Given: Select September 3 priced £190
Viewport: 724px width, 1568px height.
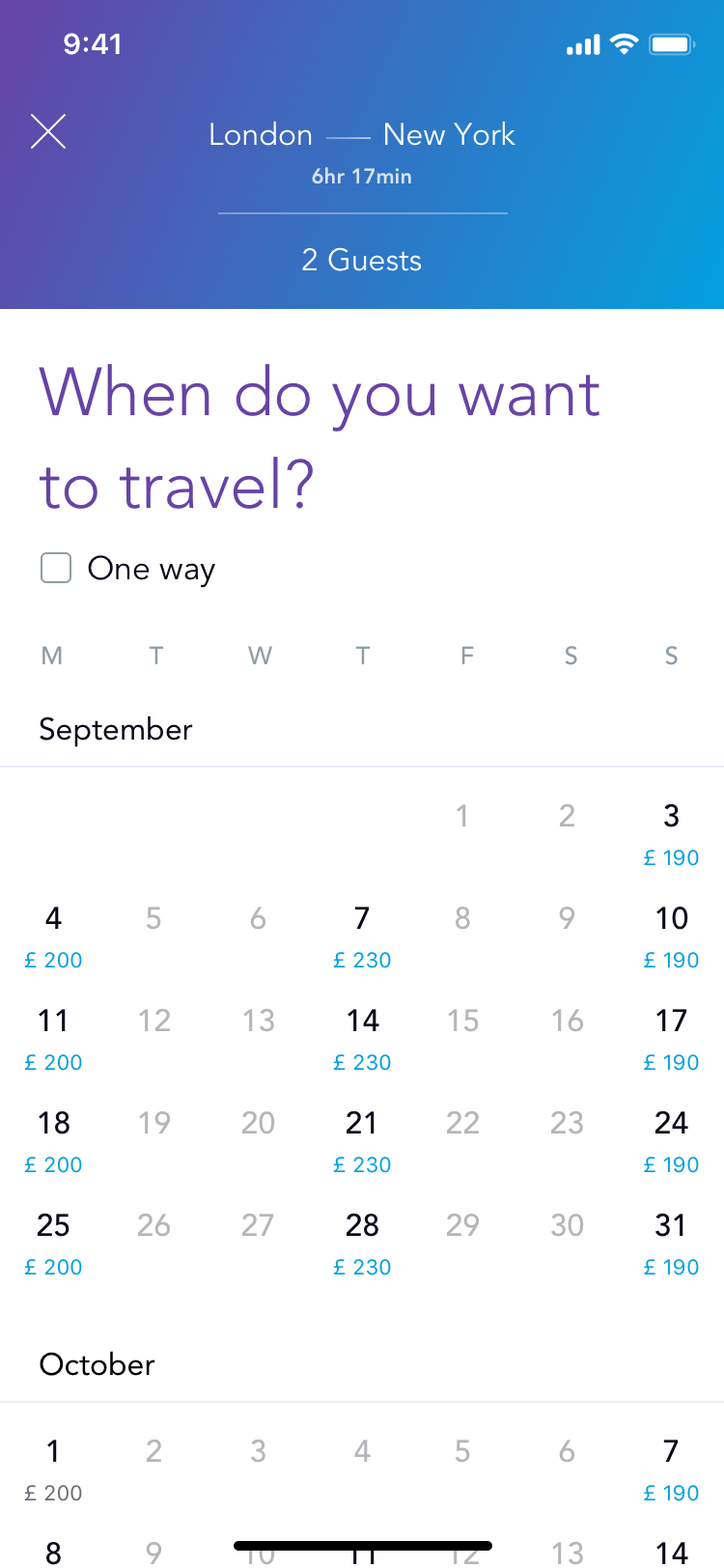Looking at the screenshot, I should [x=672, y=834].
